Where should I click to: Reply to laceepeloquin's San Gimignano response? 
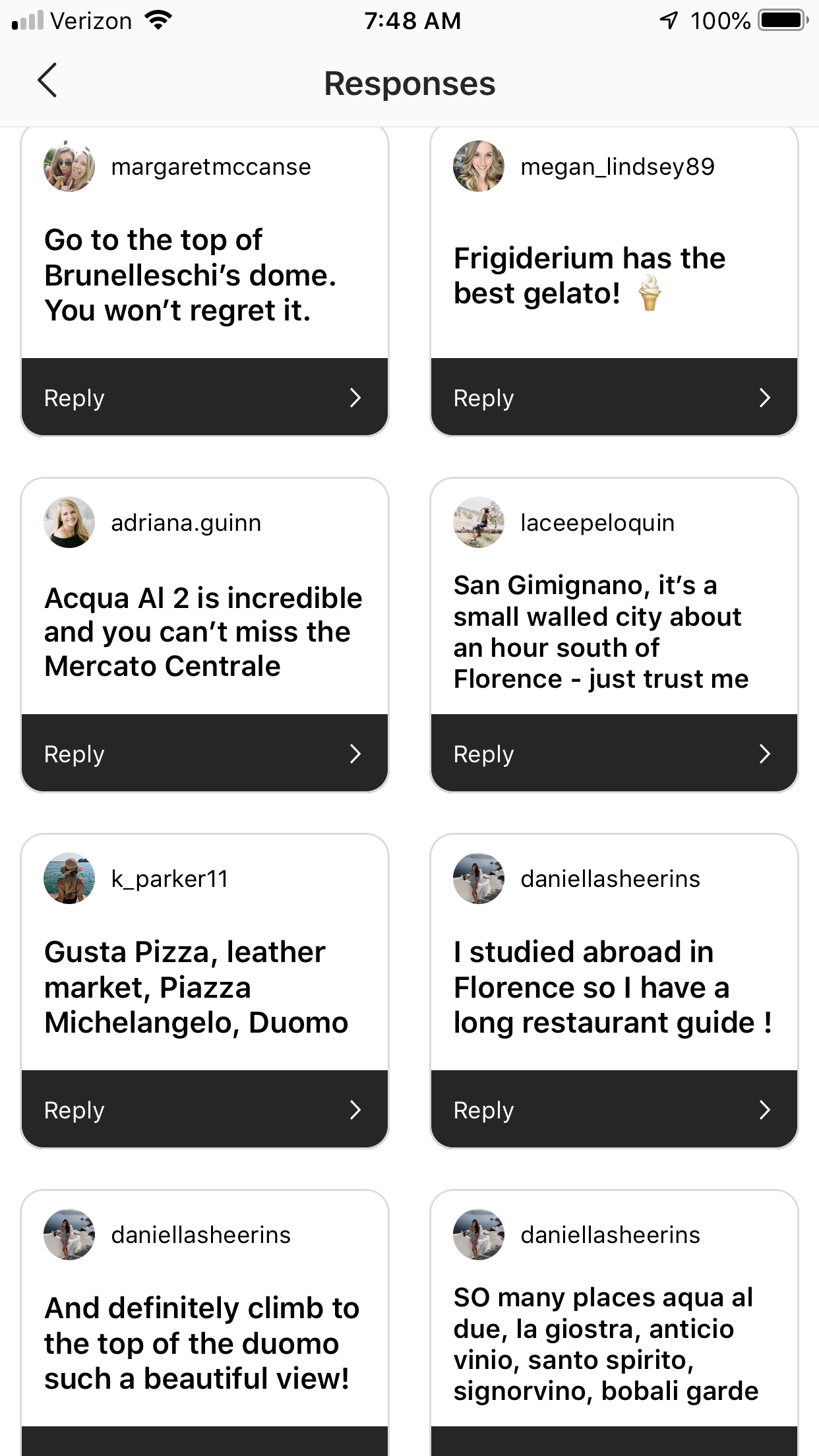coord(613,754)
